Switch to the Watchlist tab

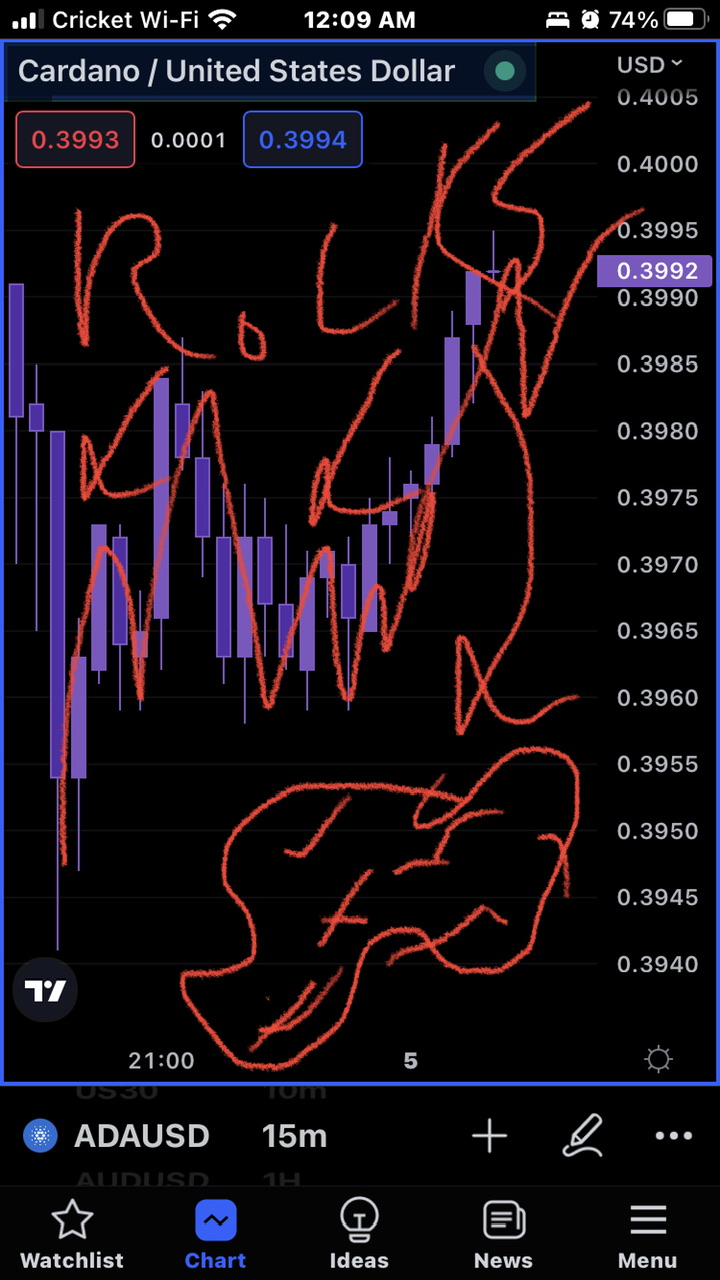click(x=72, y=1235)
